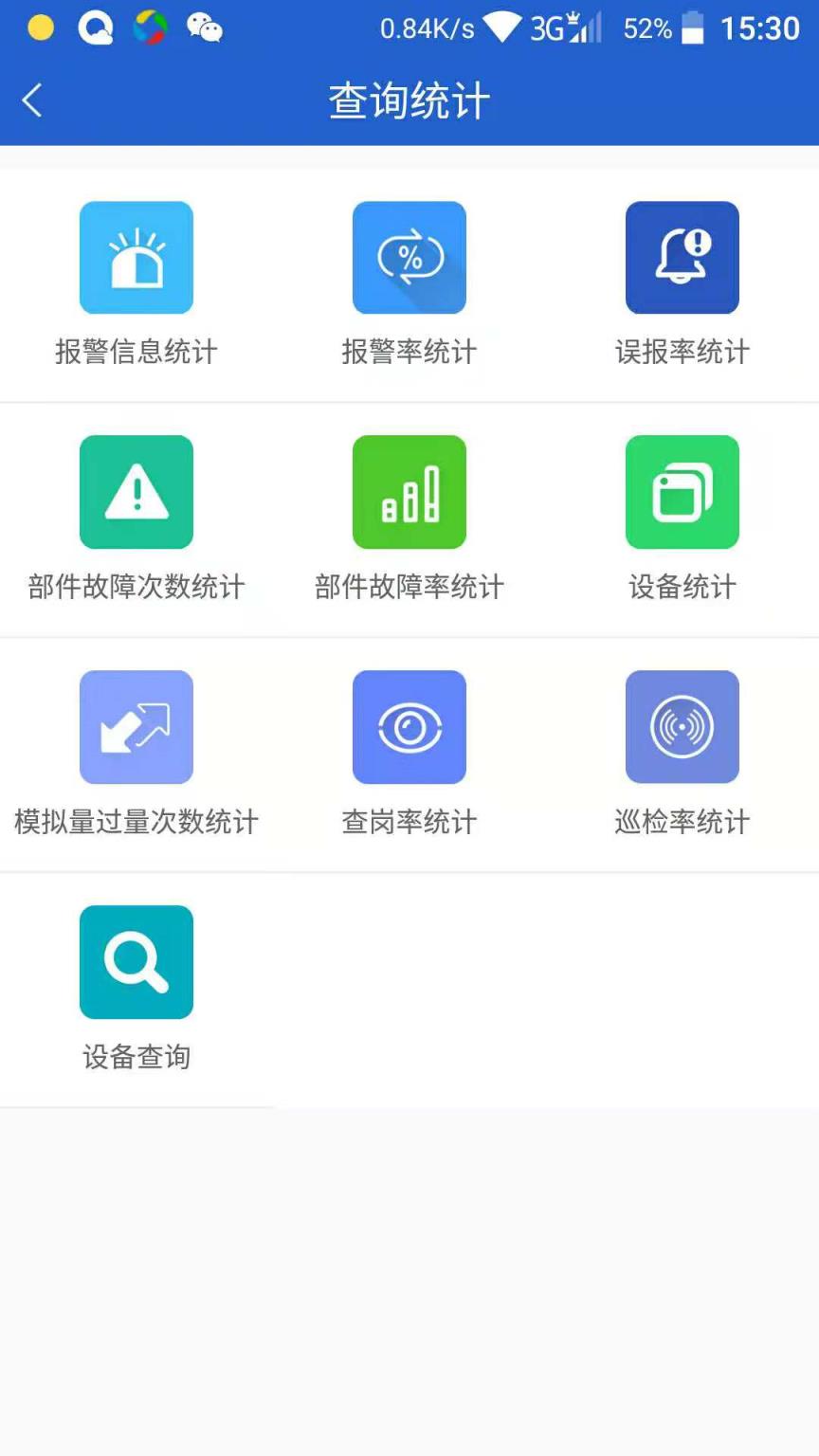Viewport: 819px width, 1456px height.
Task: Tap the back arrow to leave 查询统计
Action: [x=31, y=100]
